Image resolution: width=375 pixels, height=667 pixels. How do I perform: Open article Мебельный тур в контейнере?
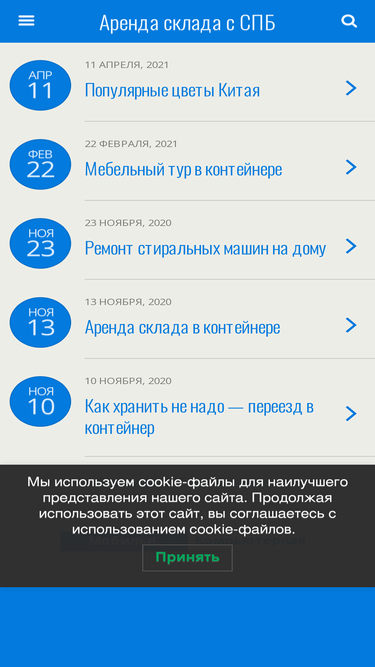pyautogui.click(x=183, y=169)
